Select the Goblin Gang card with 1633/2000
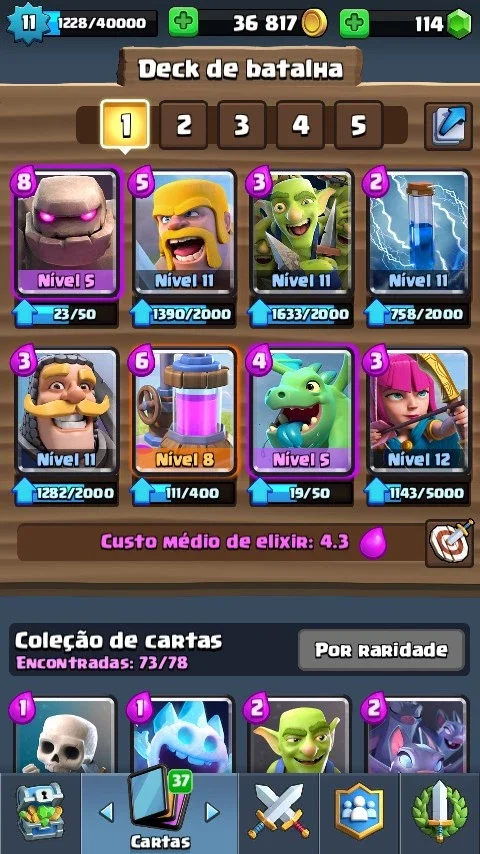Viewport: 480px width, 854px height. pyautogui.click(x=302, y=233)
